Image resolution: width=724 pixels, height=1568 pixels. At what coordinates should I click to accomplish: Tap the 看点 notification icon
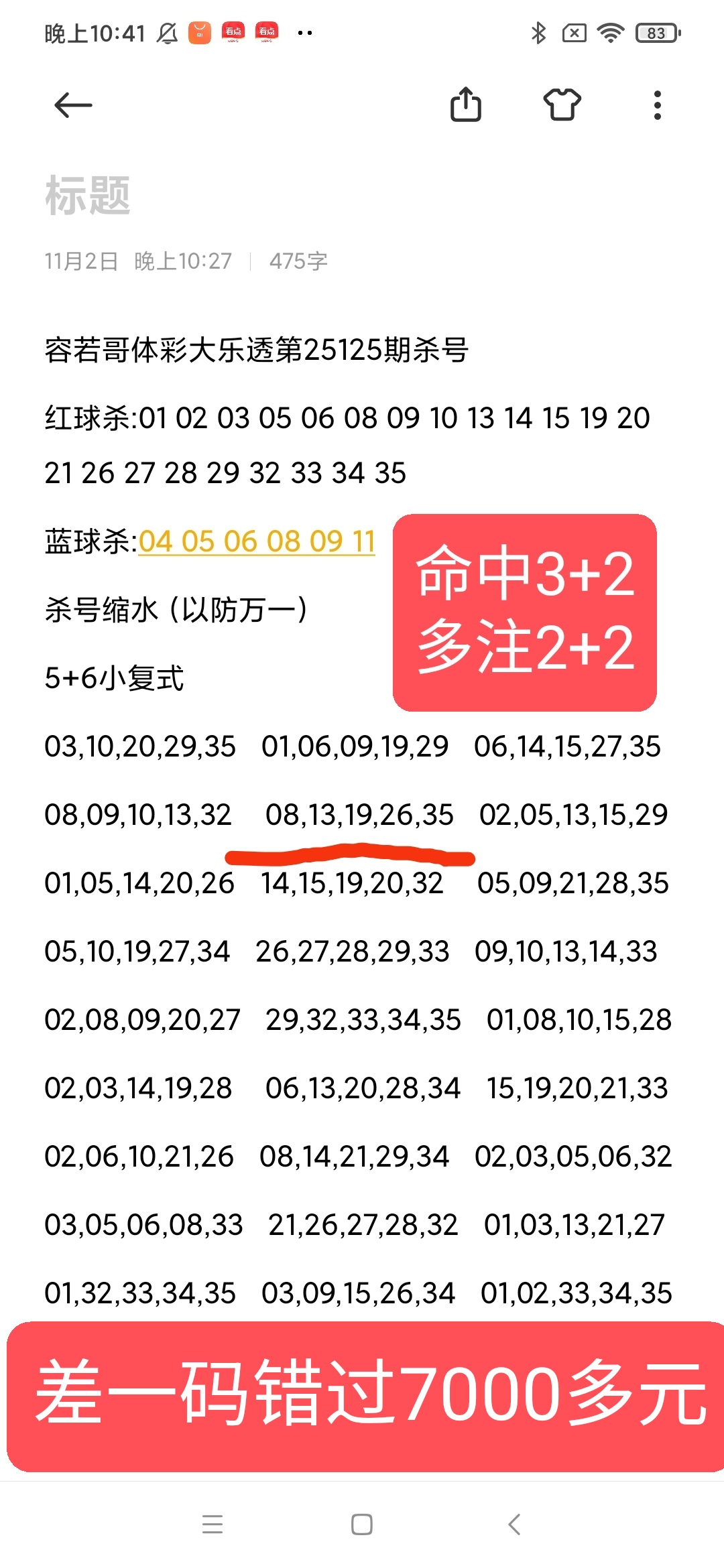(x=235, y=31)
